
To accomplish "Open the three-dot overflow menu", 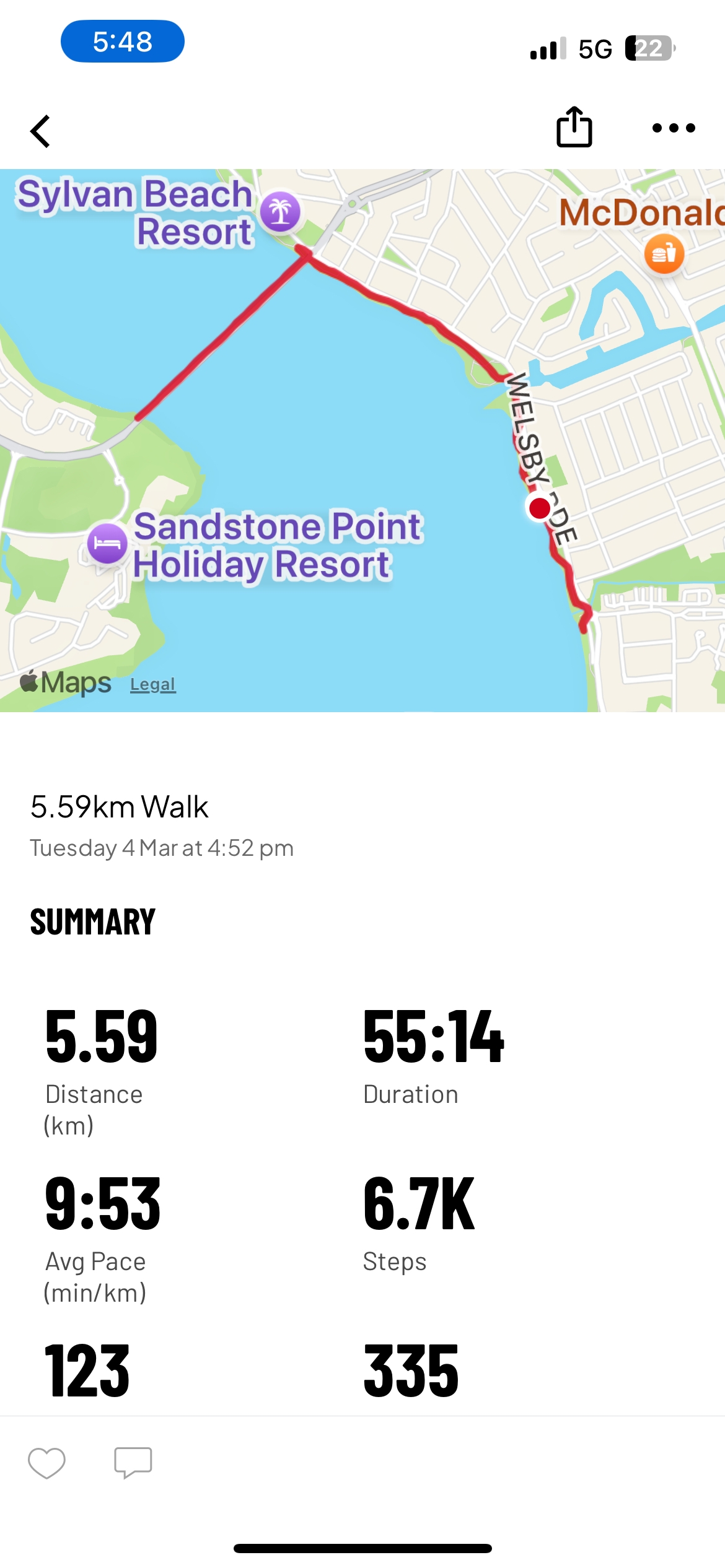I will tap(674, 128).
